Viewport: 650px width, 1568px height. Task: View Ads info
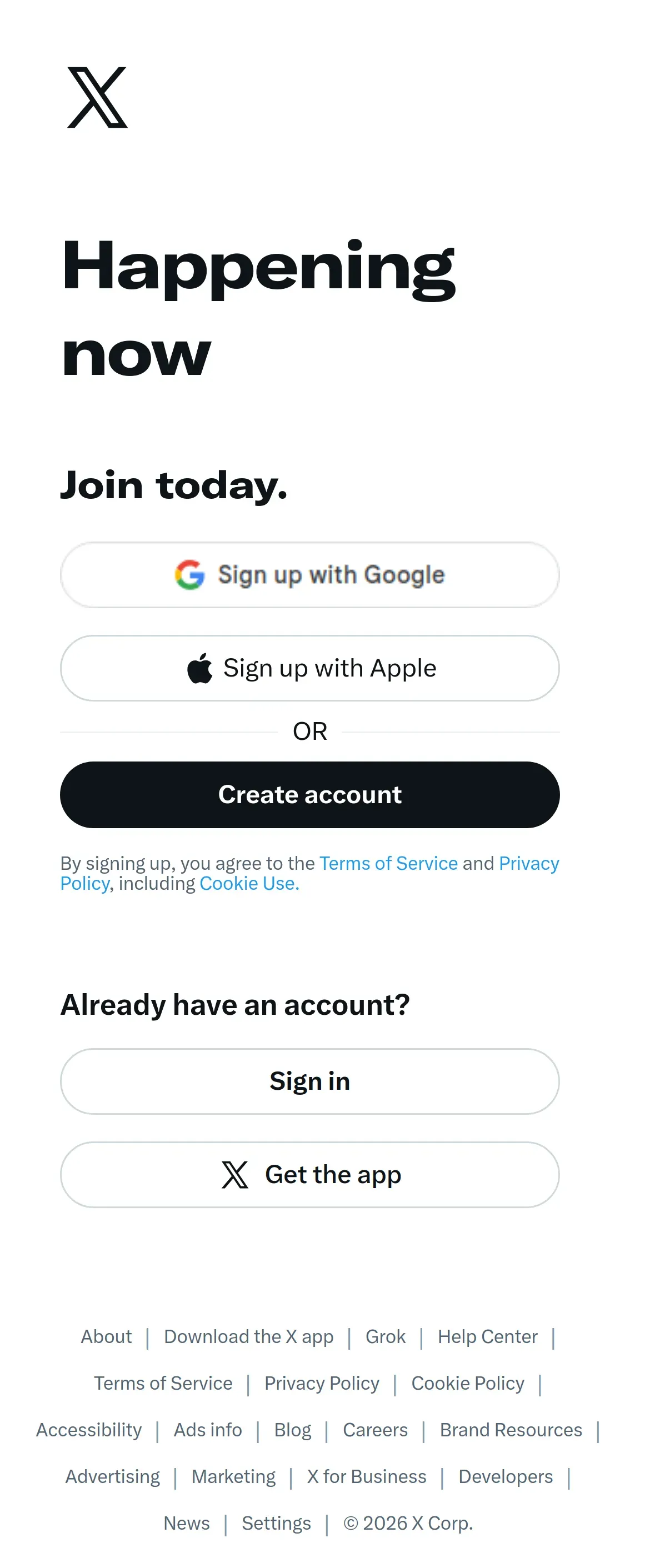coord(208,1430)
